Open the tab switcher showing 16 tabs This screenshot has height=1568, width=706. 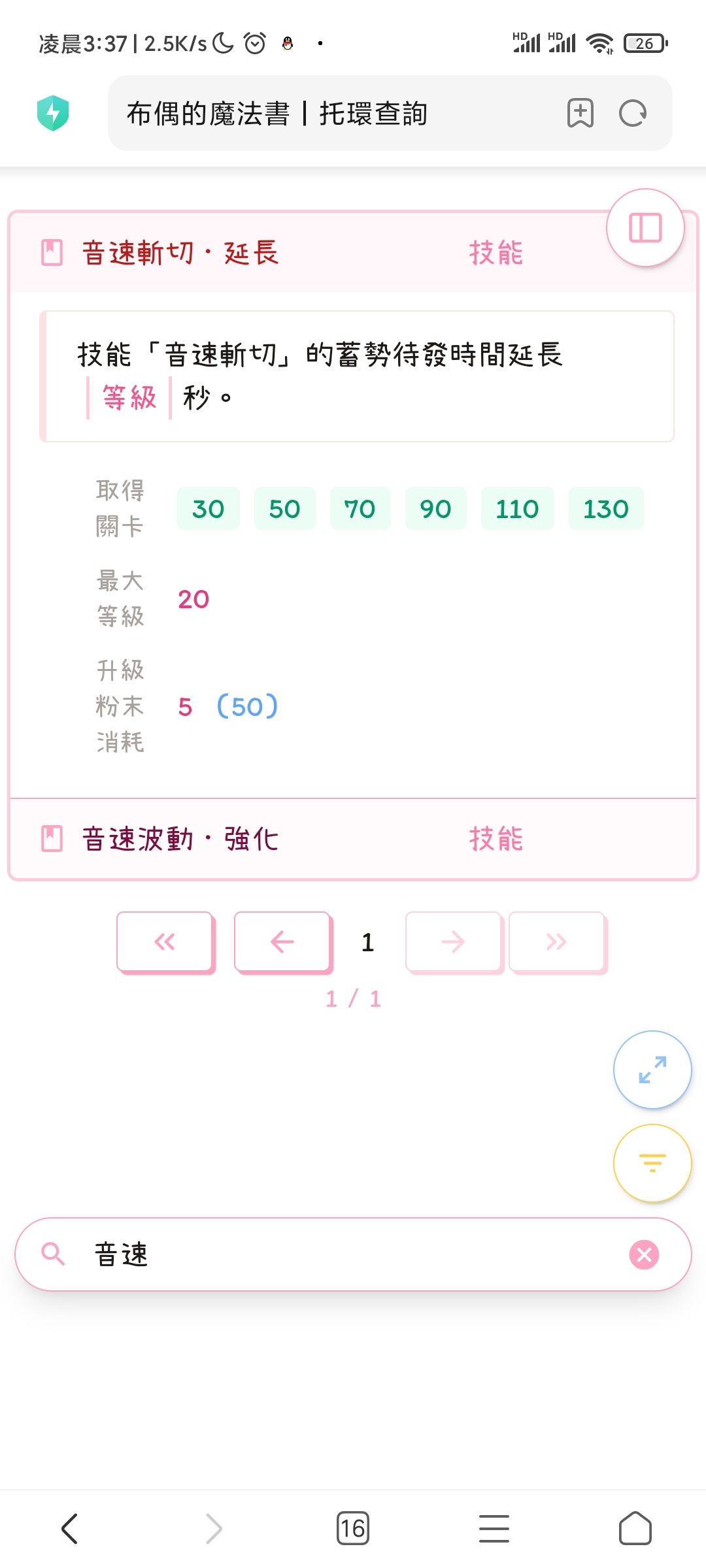(x=353, y=1528)
